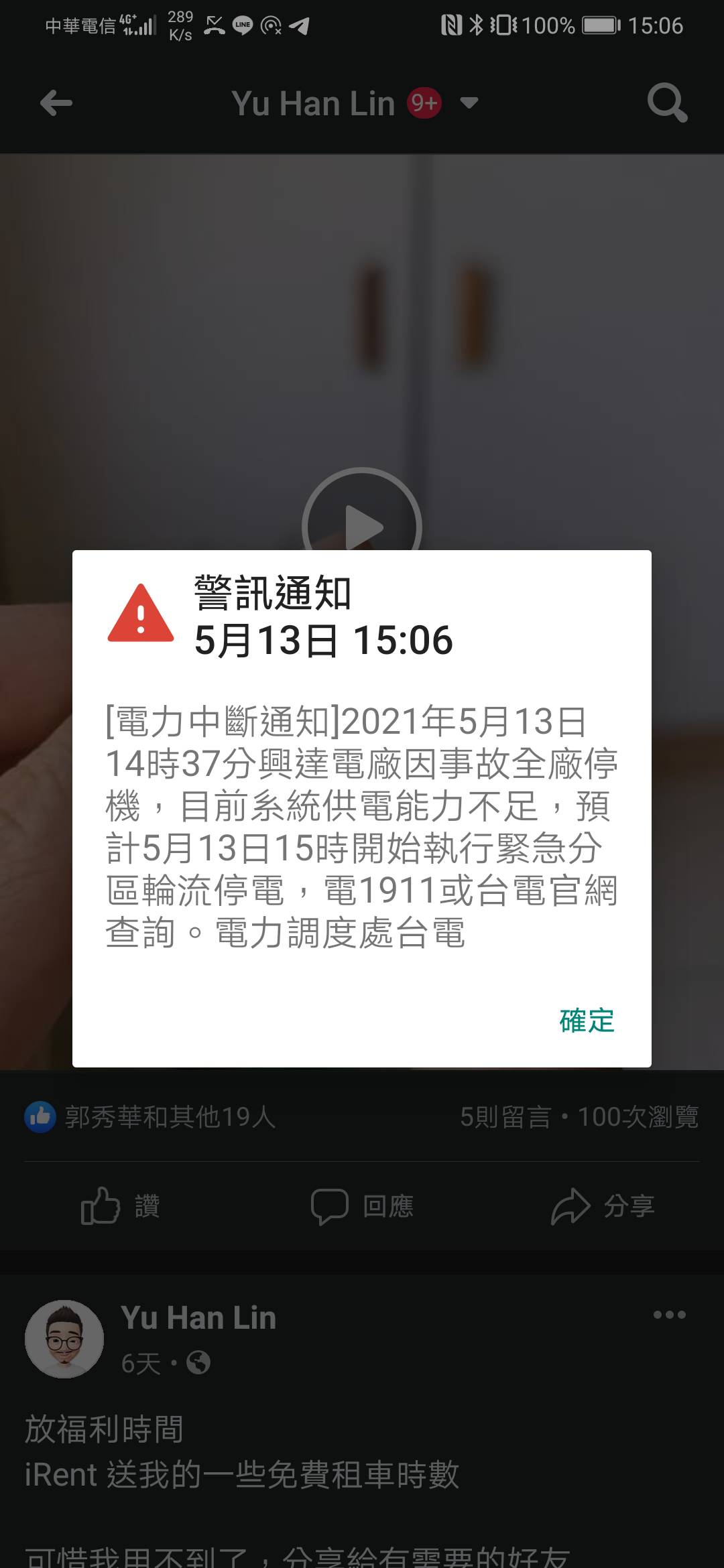Open the 5則留言 comments
This screenshot has height=1568, width=724.
[x=505, y=1117]
